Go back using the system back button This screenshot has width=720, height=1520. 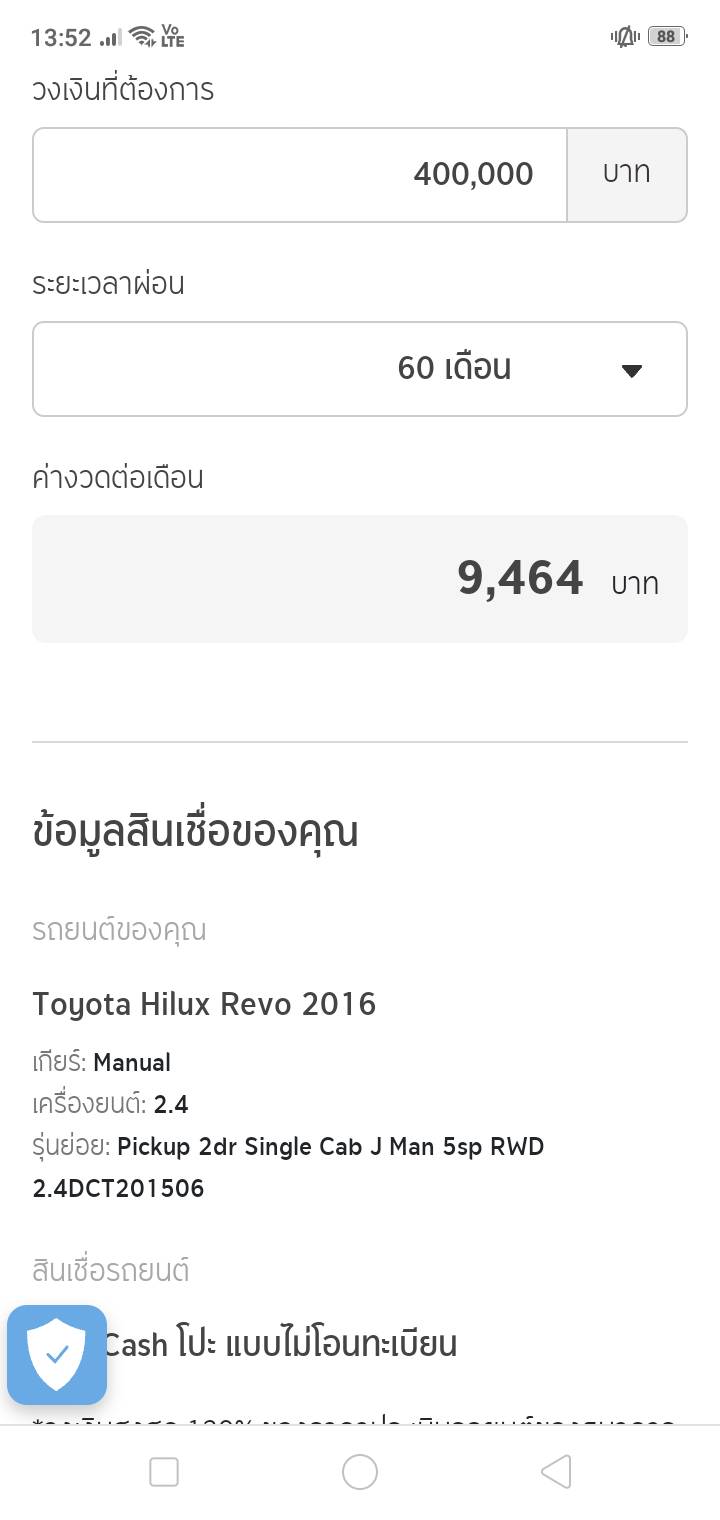556,1472
